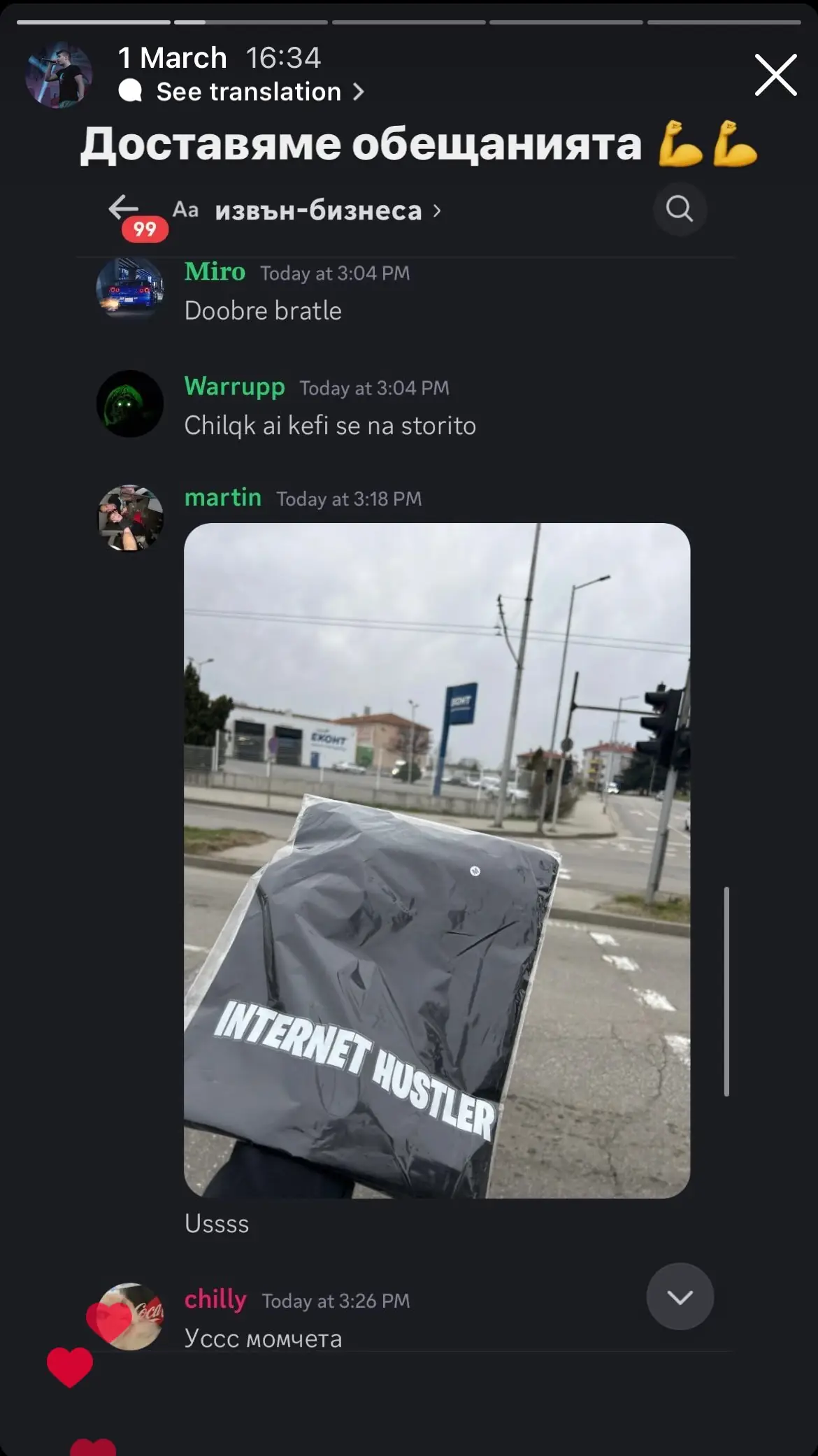The height and width of the screenshot is (1456, 818).
Task: Close the story viewer
Action: (x=775, y=75)
